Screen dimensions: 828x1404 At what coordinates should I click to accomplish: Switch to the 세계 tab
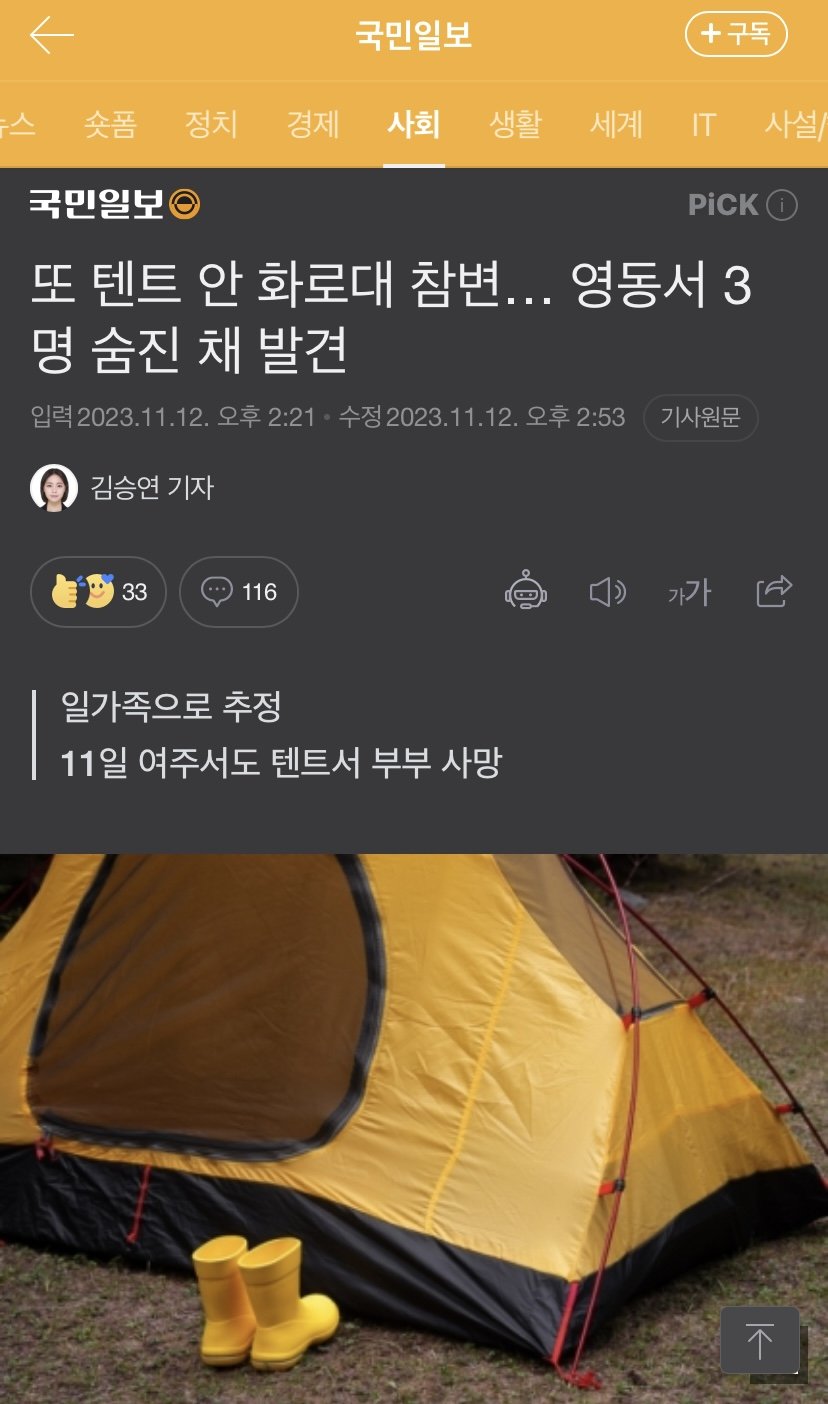click(616, 124)
